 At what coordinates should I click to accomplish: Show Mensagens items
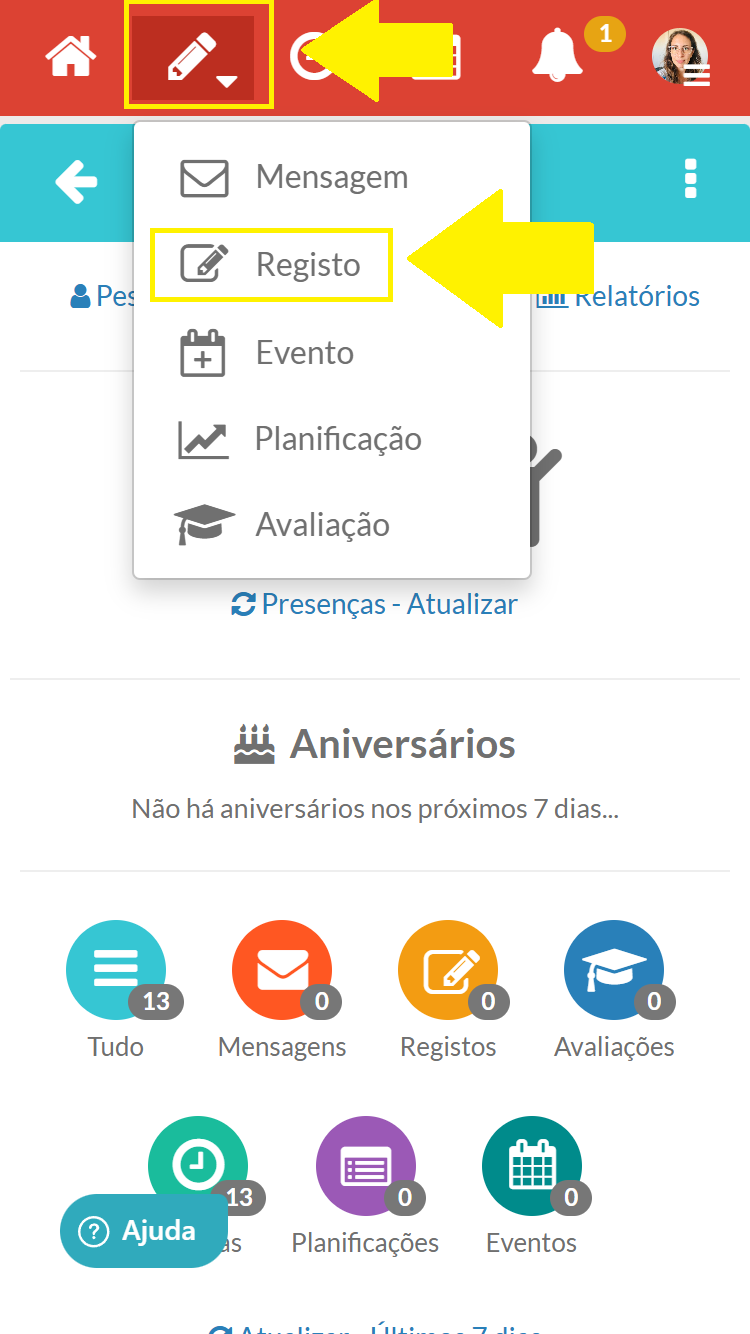282,970
